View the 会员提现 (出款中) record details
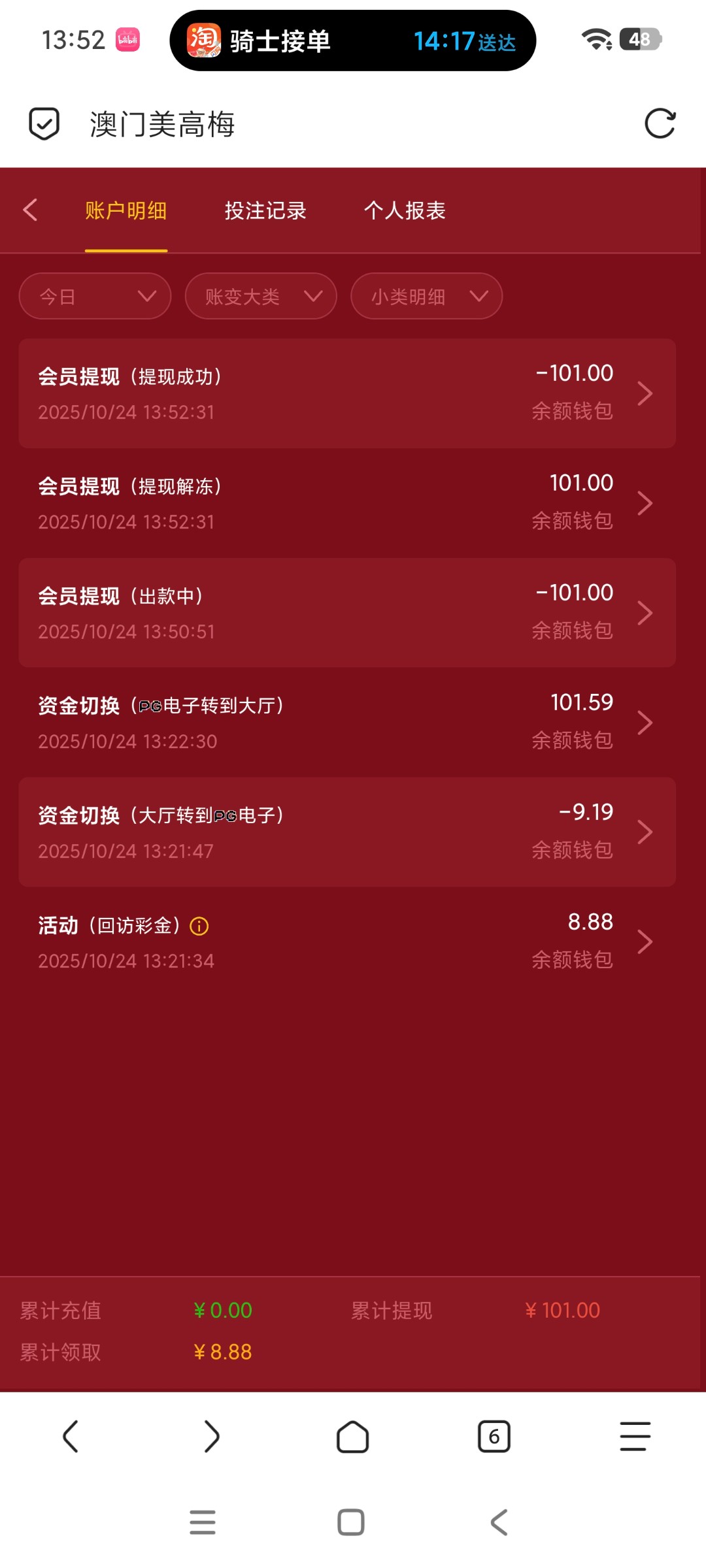706x1568 pixels. [x=347, y=613]
